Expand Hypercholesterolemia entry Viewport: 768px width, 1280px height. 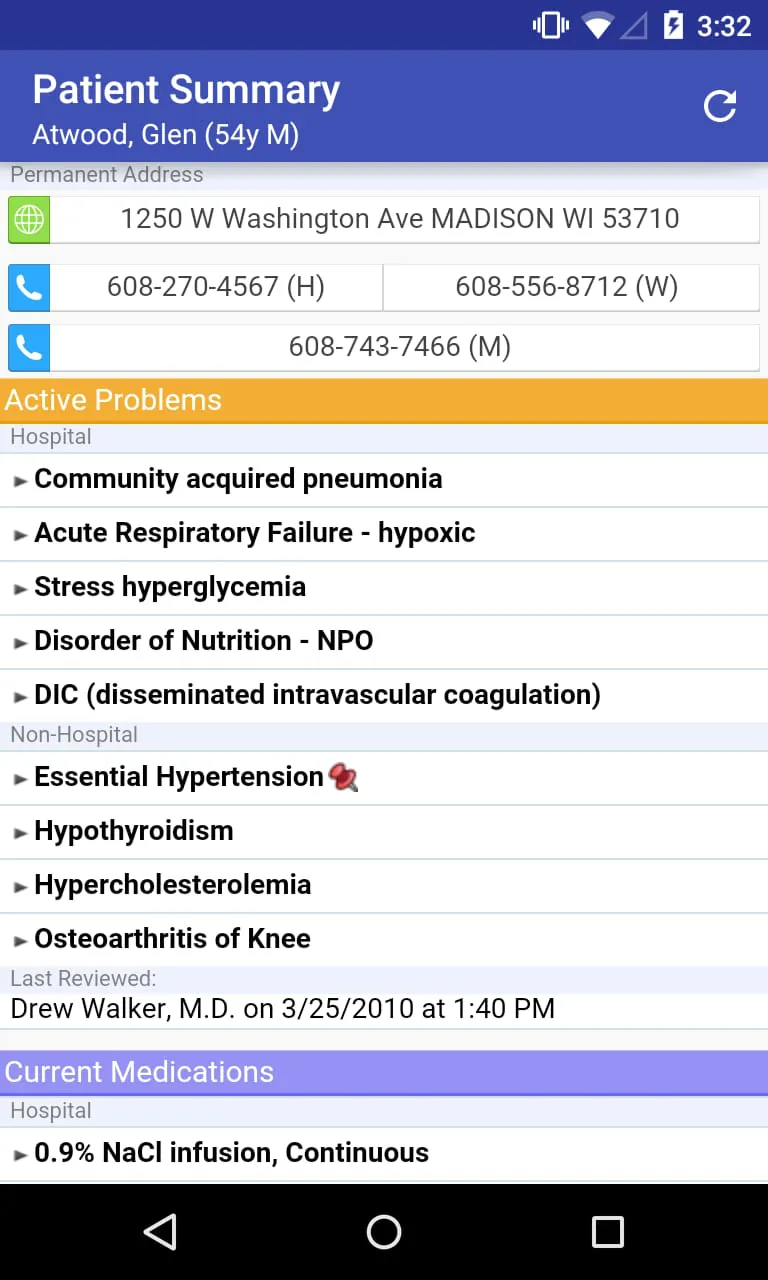click(x=172, y=885)
